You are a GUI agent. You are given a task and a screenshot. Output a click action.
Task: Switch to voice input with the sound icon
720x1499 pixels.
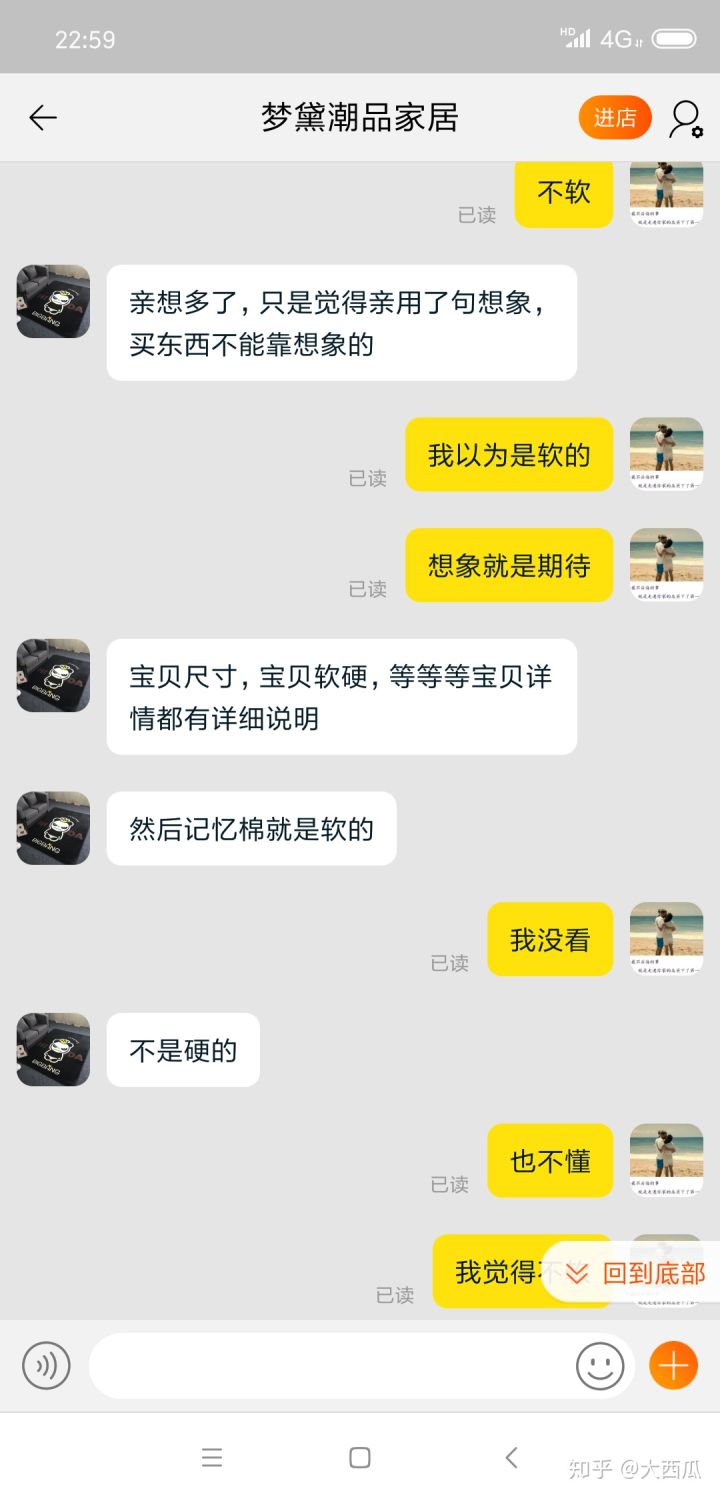[46, 1366]
